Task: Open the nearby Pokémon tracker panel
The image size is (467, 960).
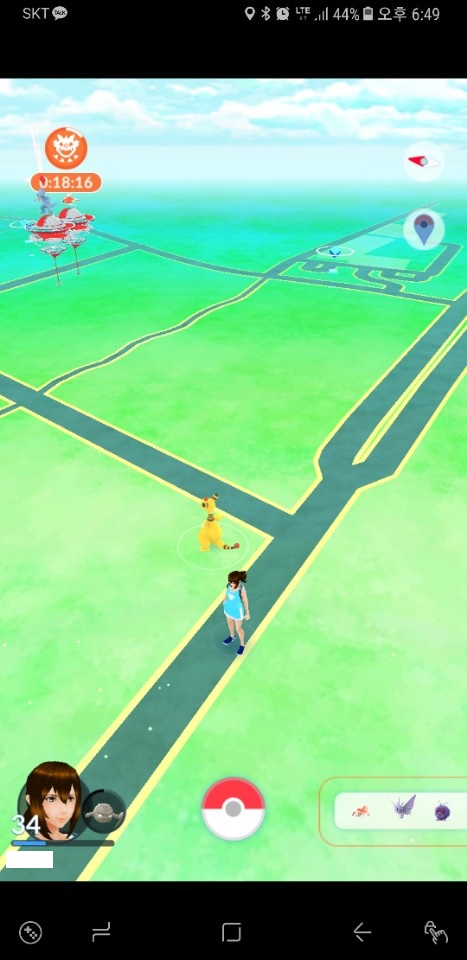Action: 395,811
